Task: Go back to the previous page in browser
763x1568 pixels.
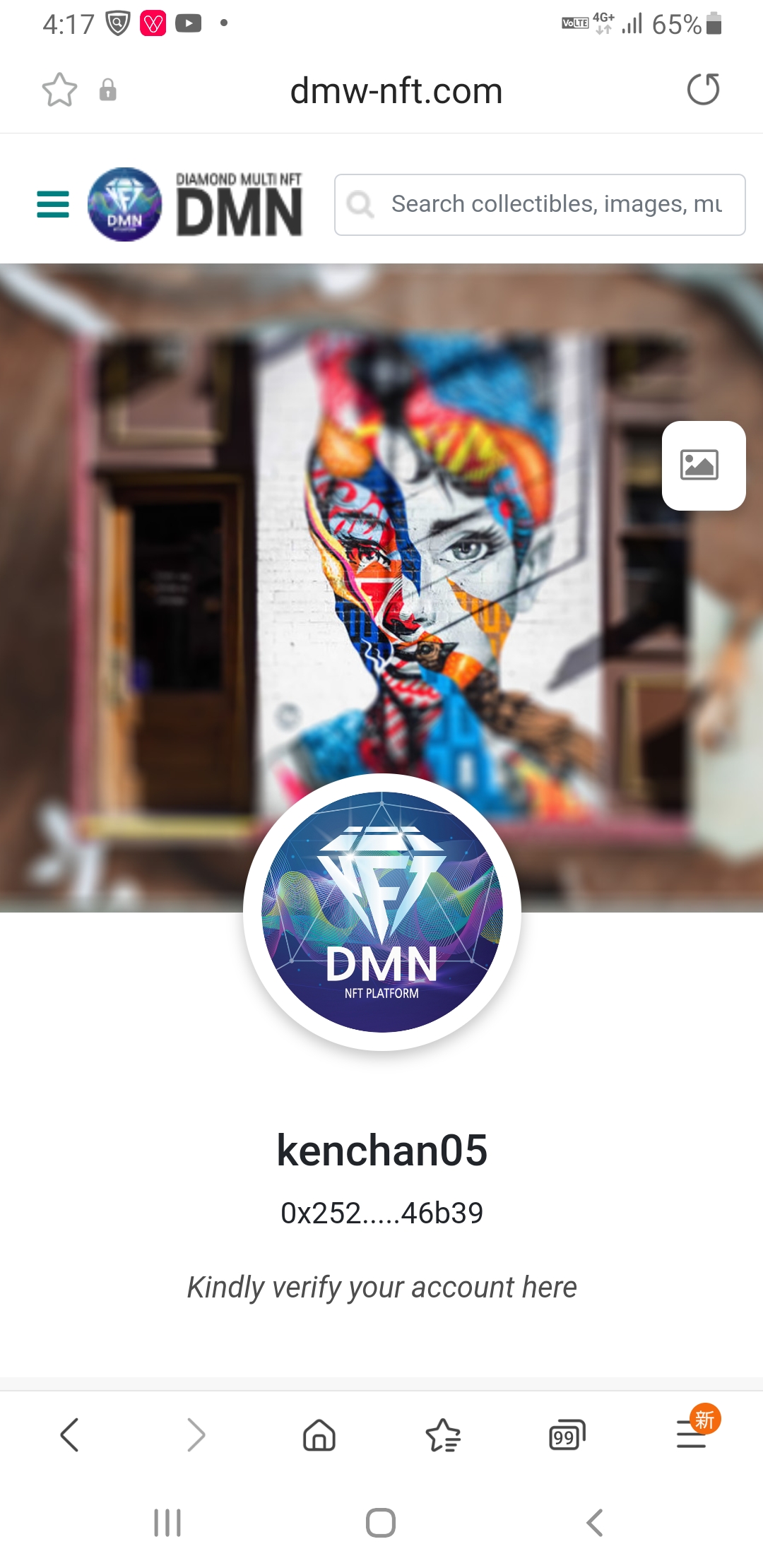Action: [69, 1435]
